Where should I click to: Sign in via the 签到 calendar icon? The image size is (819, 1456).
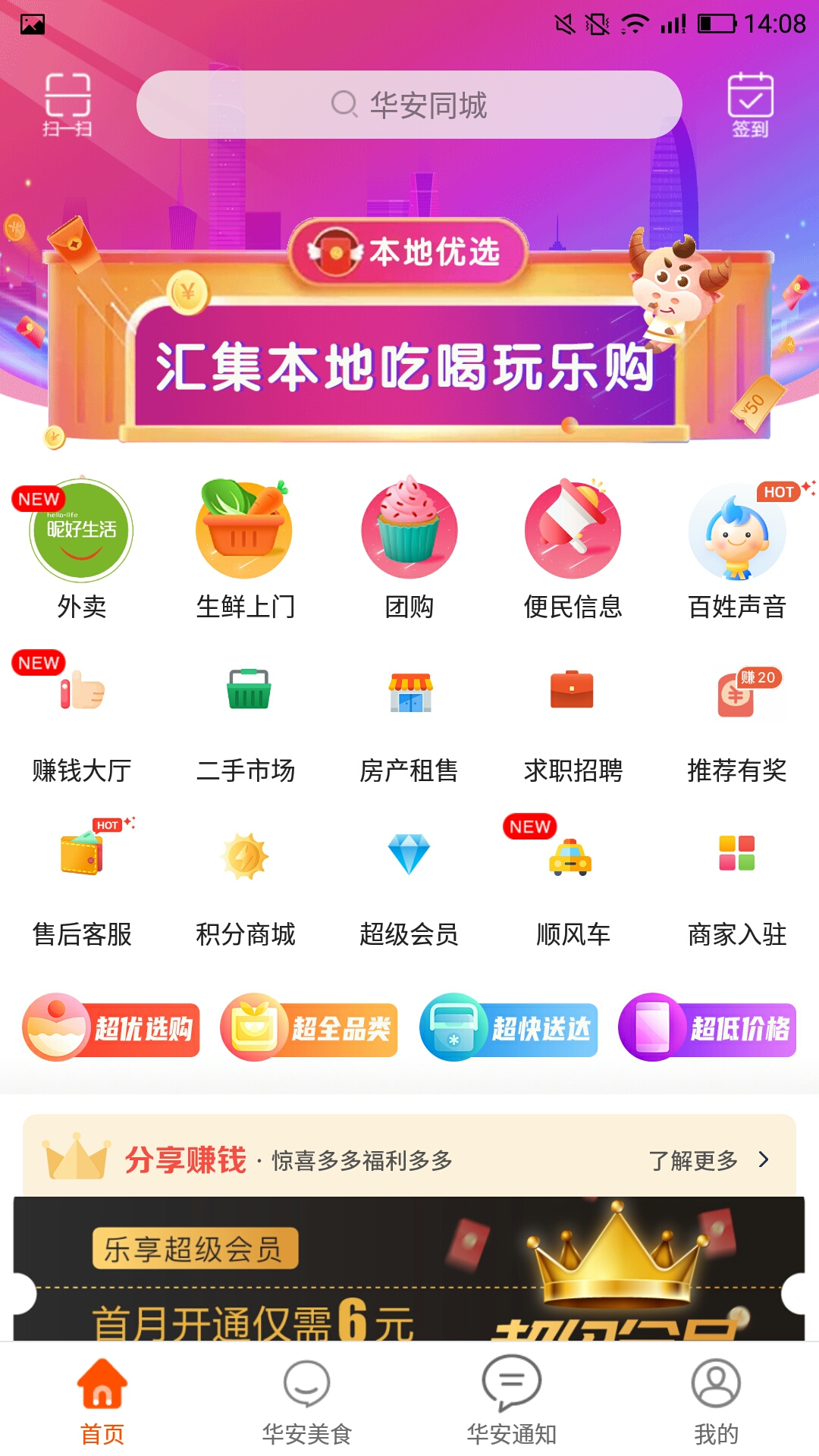click(749, 101)
